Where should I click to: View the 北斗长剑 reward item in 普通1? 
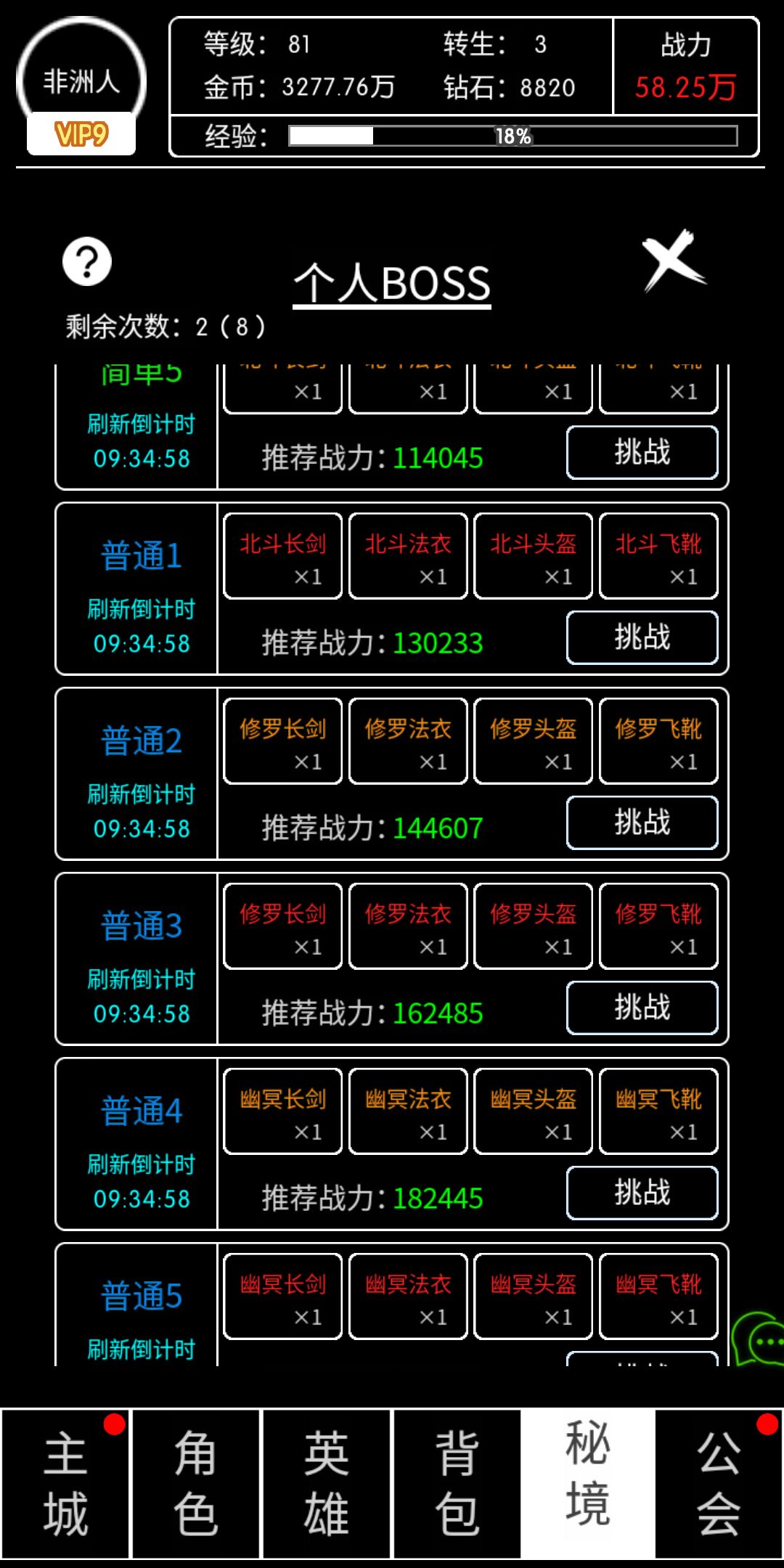click(x=282, y=555)
